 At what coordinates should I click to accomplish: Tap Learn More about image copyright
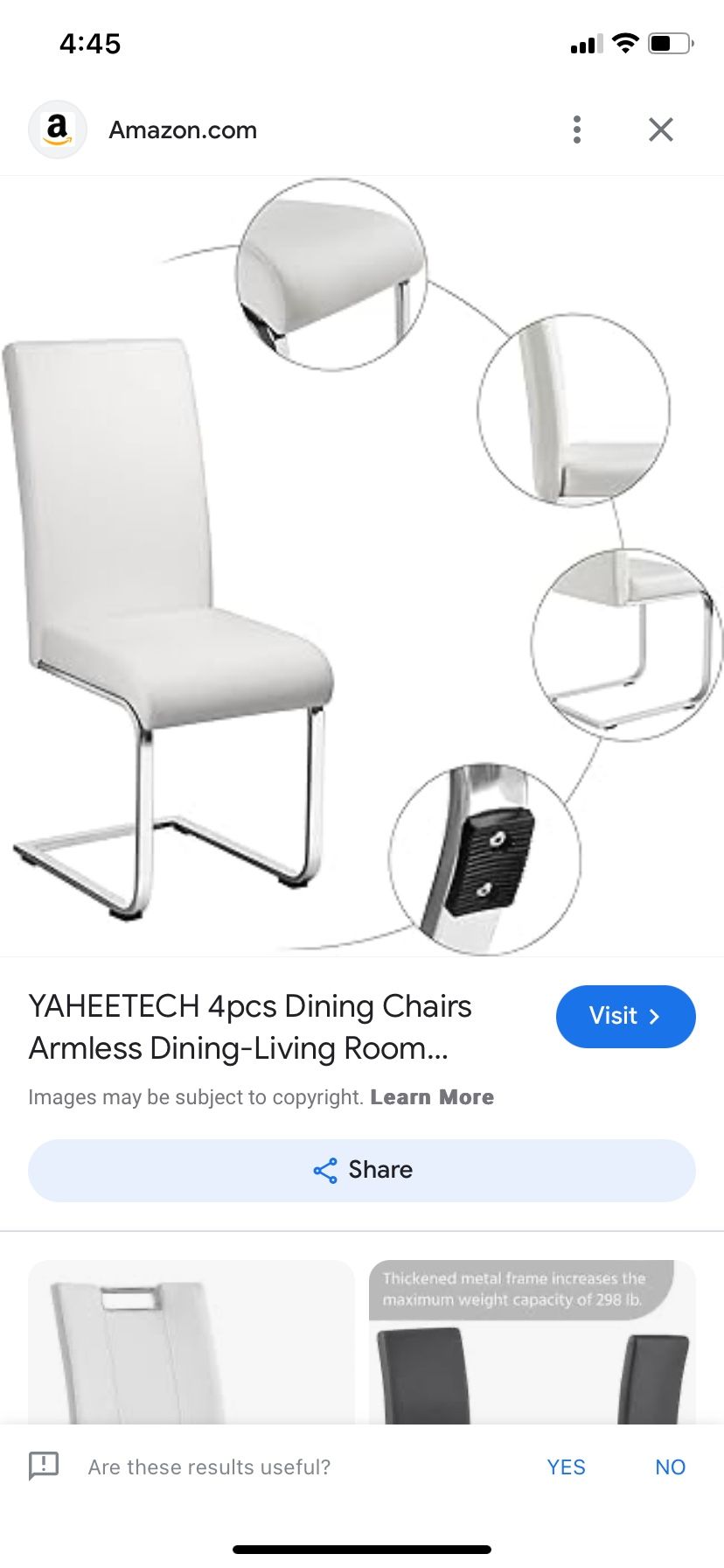click(433, 1096)
